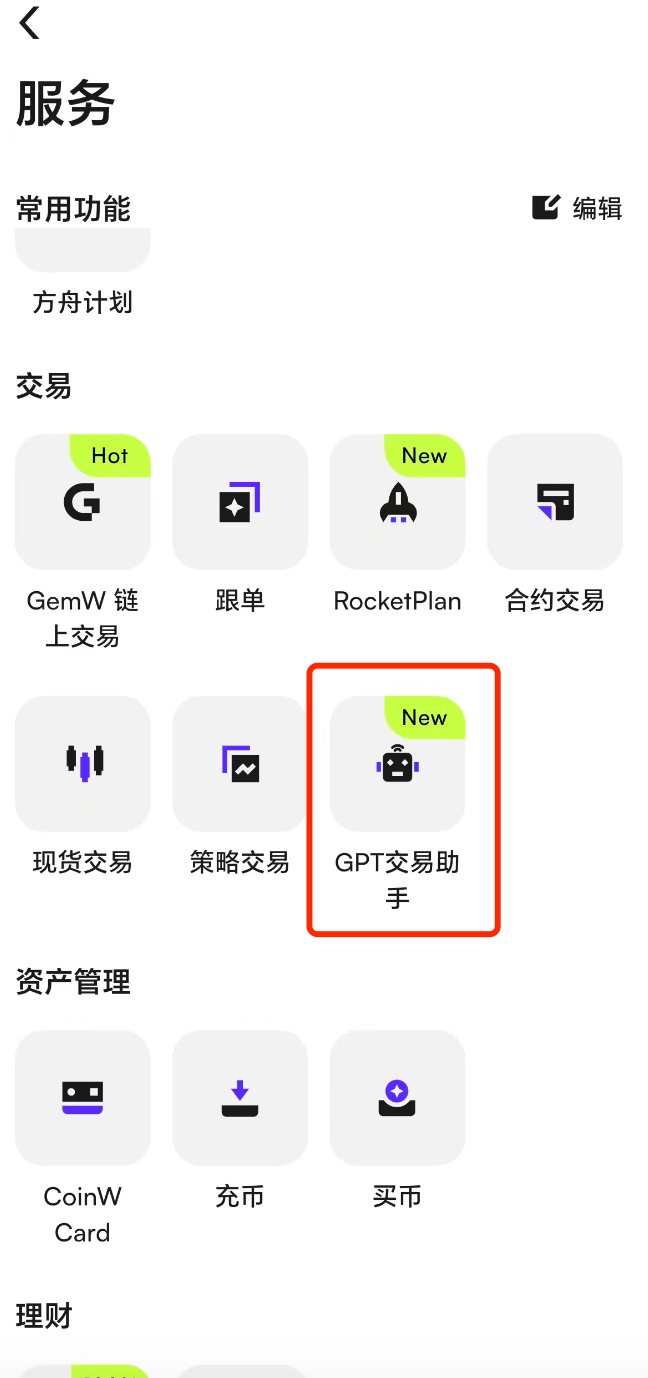Launch RocketPlan
The height and width of the screenshot is (1378, 648).
tap(397, 502)
